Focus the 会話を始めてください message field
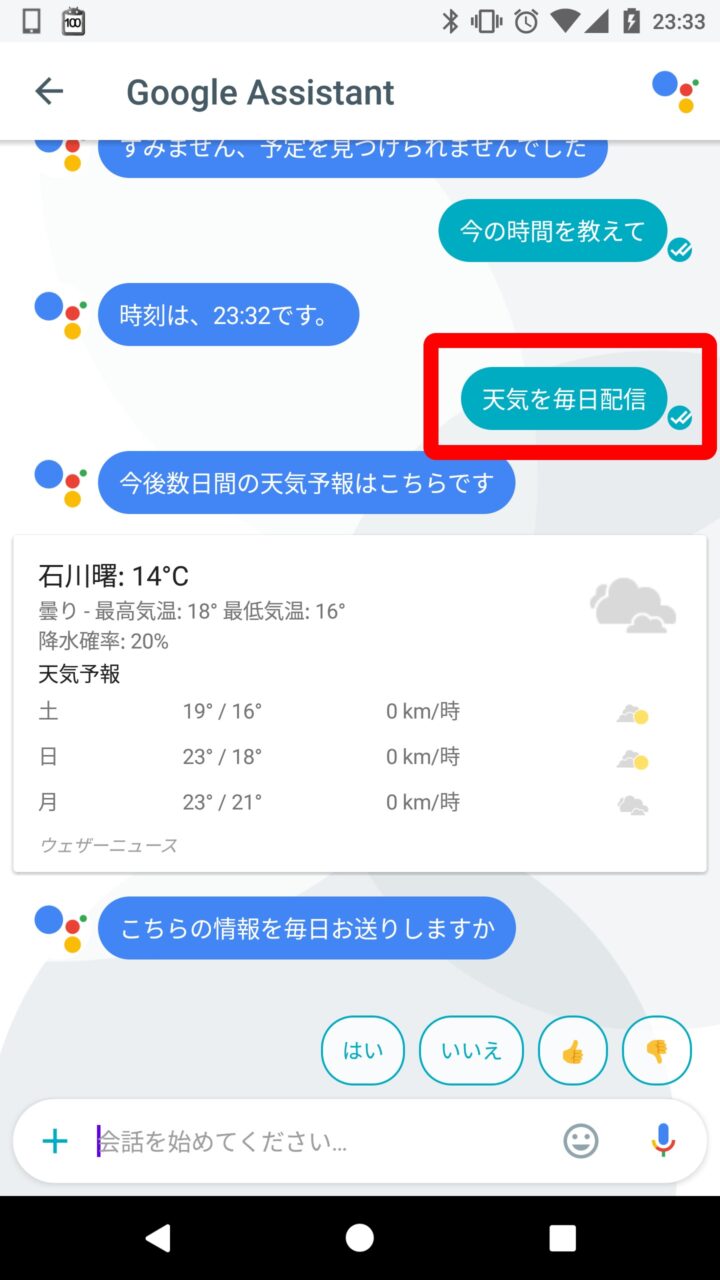 [320, 1141]
